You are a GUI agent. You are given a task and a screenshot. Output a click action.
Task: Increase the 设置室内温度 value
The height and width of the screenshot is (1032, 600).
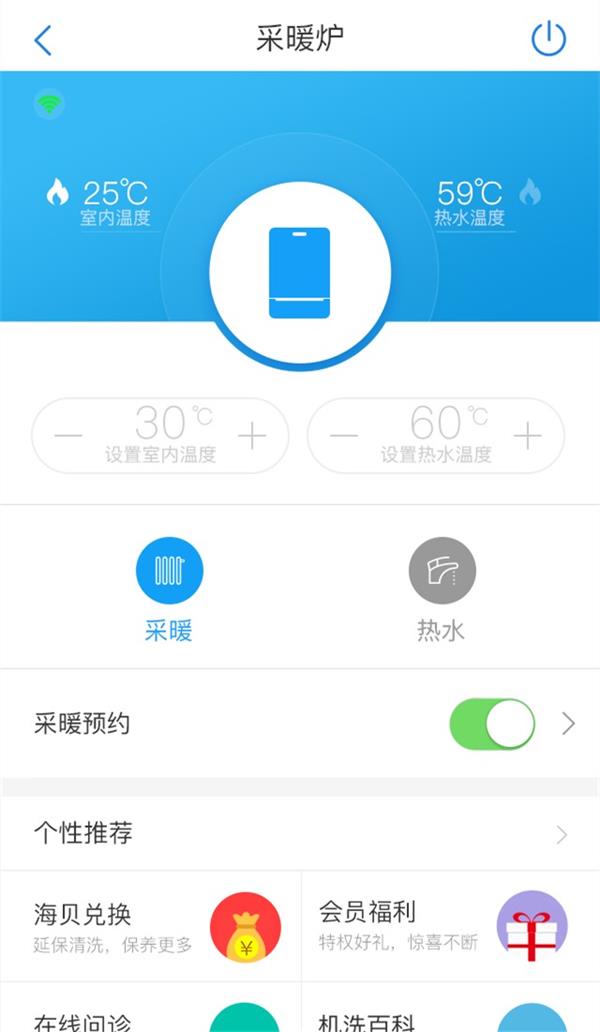pos(252,436)
